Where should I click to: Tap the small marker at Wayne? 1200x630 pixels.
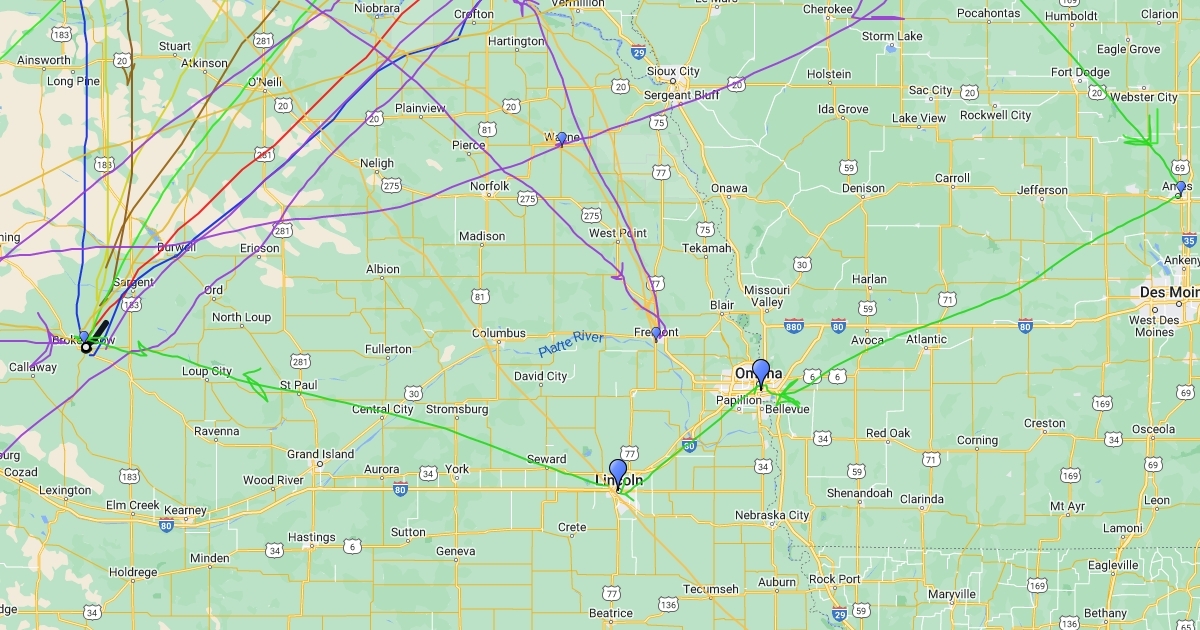562,139
